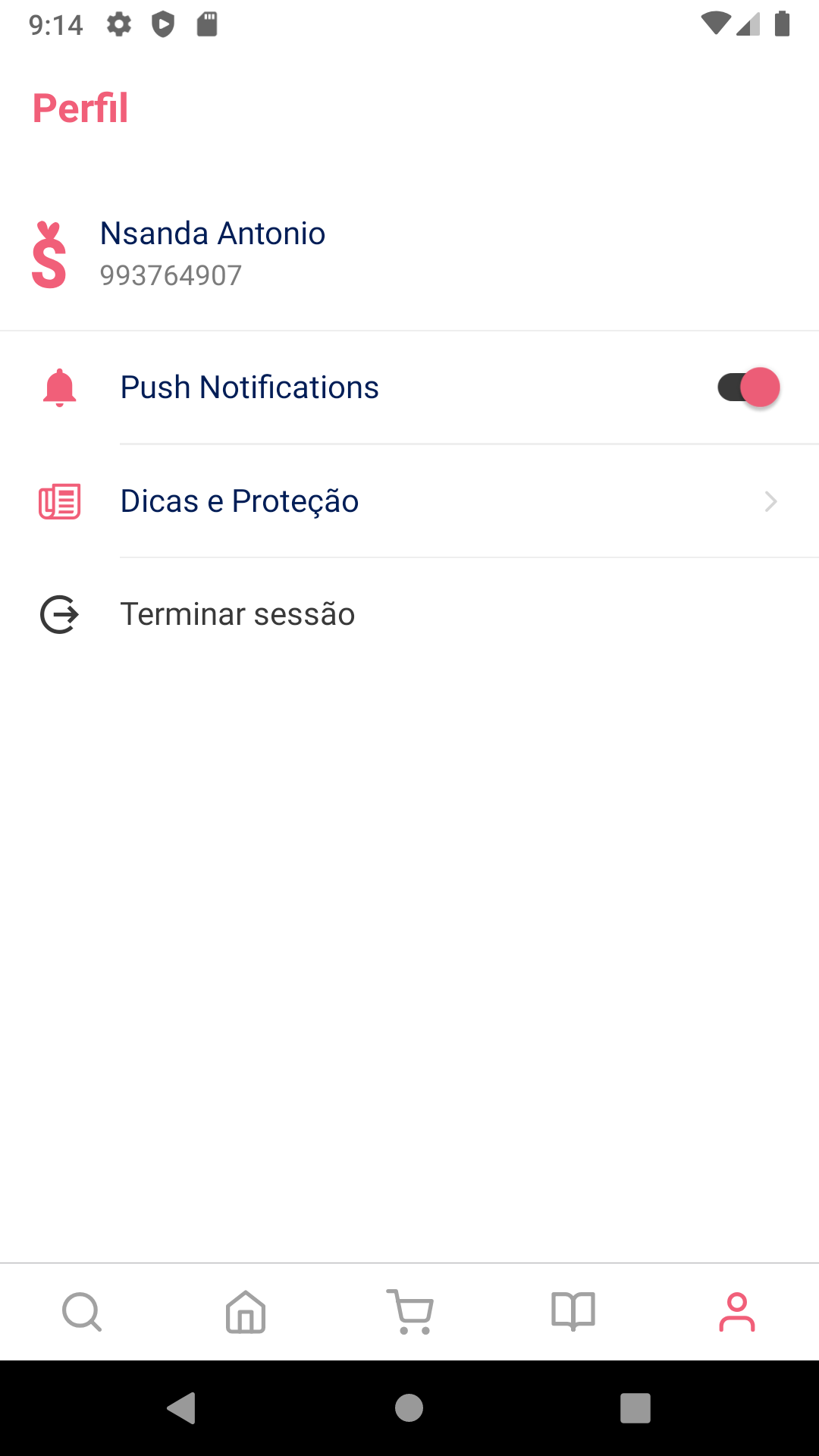The width and height of the screenshot is (819, 1456).
Task: Open Dicas e Proteção
Action: point(409,501)
